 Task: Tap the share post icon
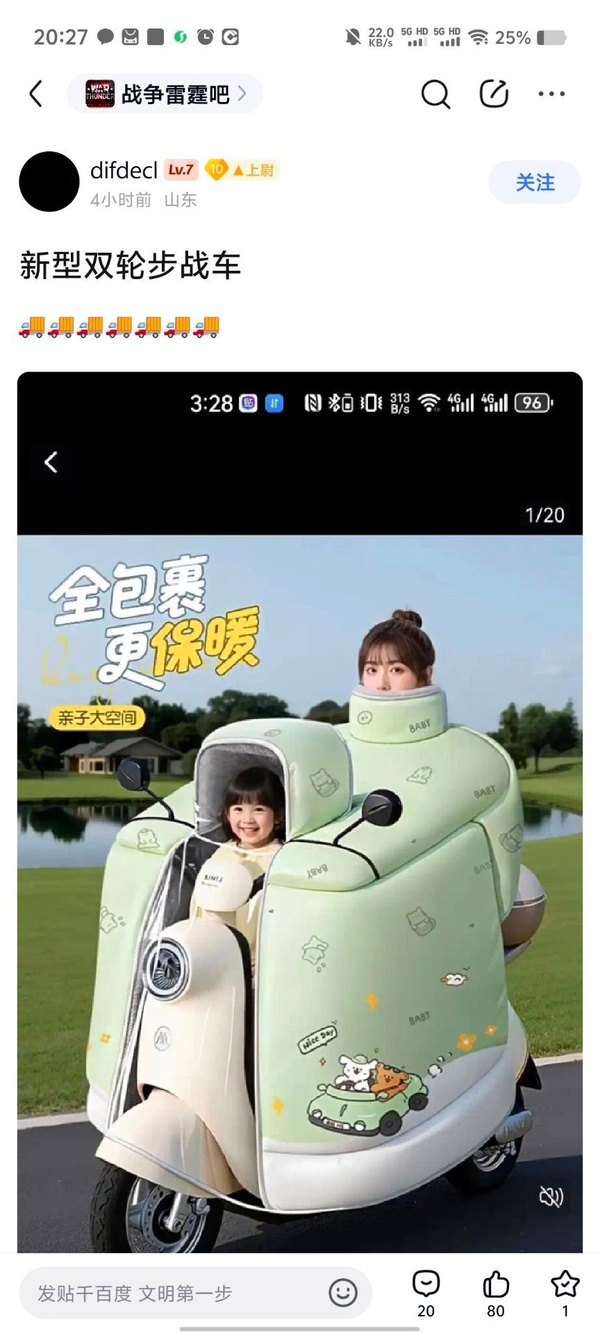[x=494, y=94]
